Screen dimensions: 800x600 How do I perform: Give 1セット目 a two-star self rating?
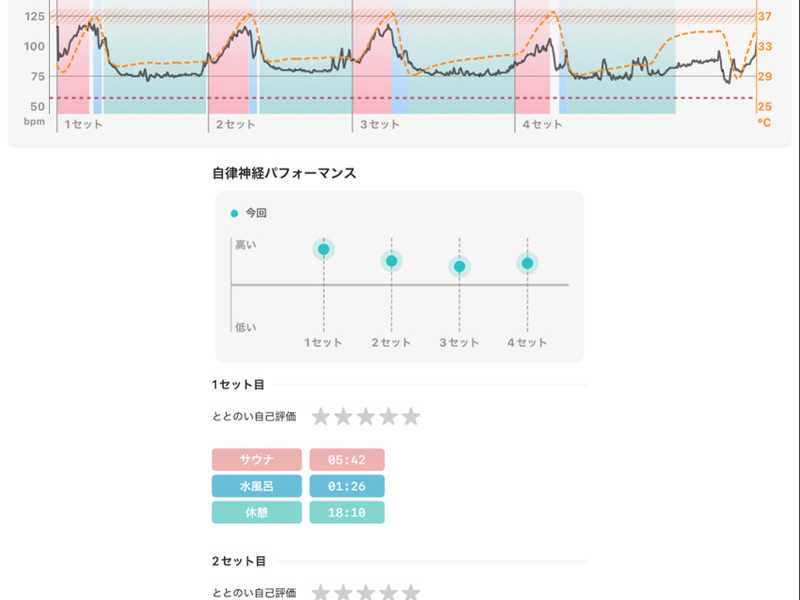(x=343, y=416)
